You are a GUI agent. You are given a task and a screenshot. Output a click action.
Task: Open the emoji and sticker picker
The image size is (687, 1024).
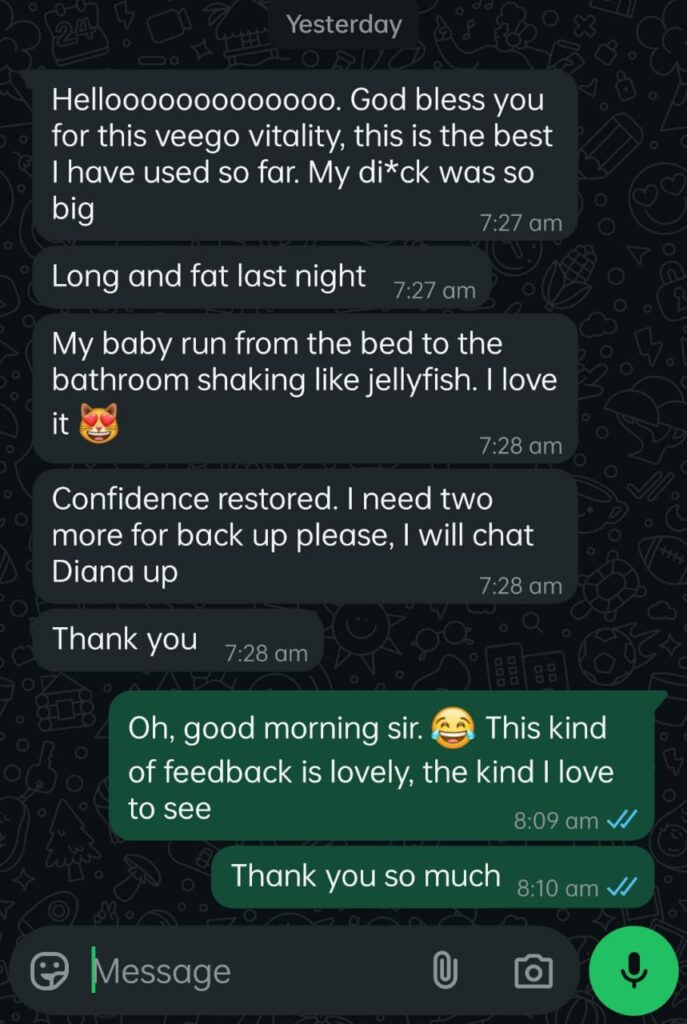(49, 969)
